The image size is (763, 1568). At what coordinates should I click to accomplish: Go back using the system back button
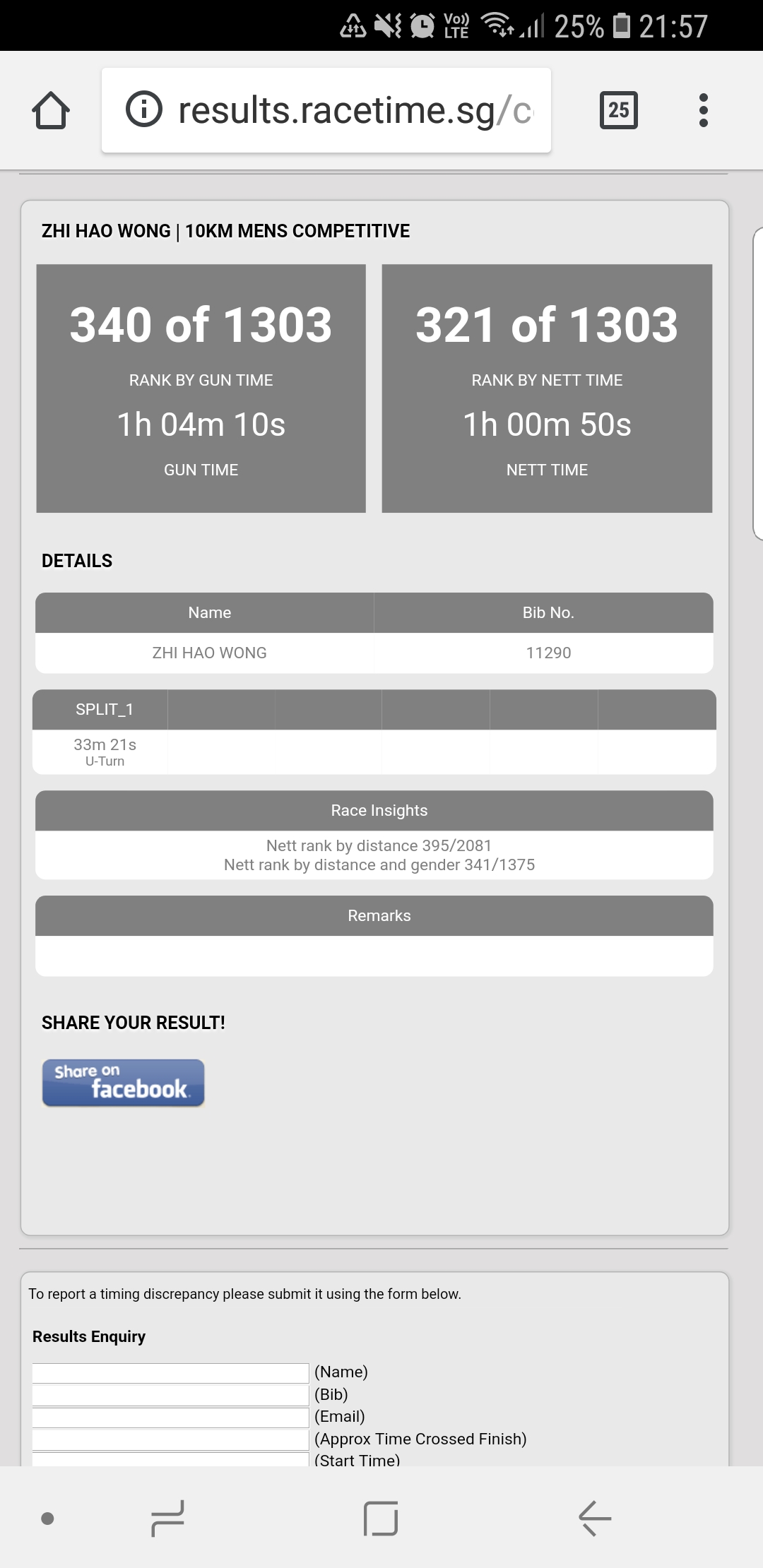click(x=594, y=1519)
